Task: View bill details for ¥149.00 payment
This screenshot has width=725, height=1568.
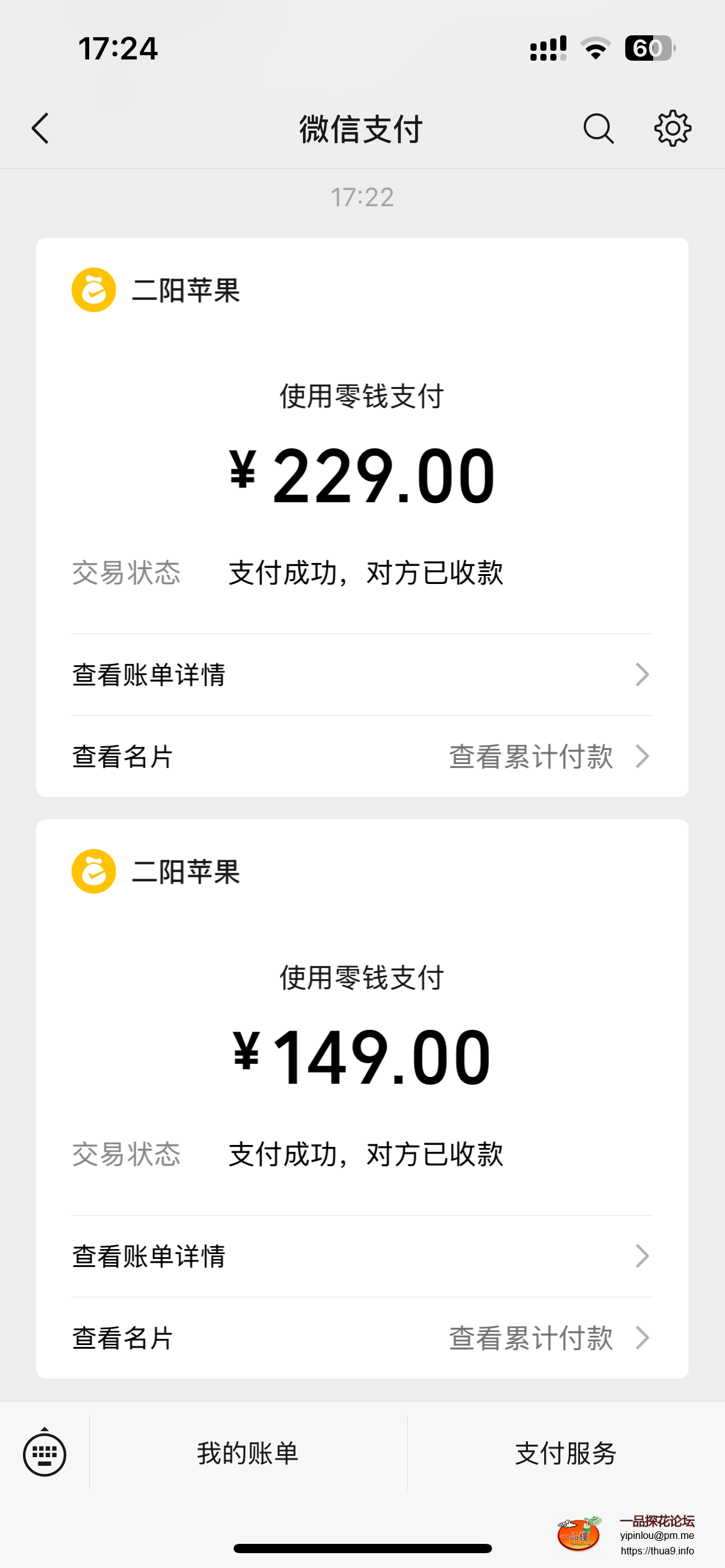Action: [362, 1256]
